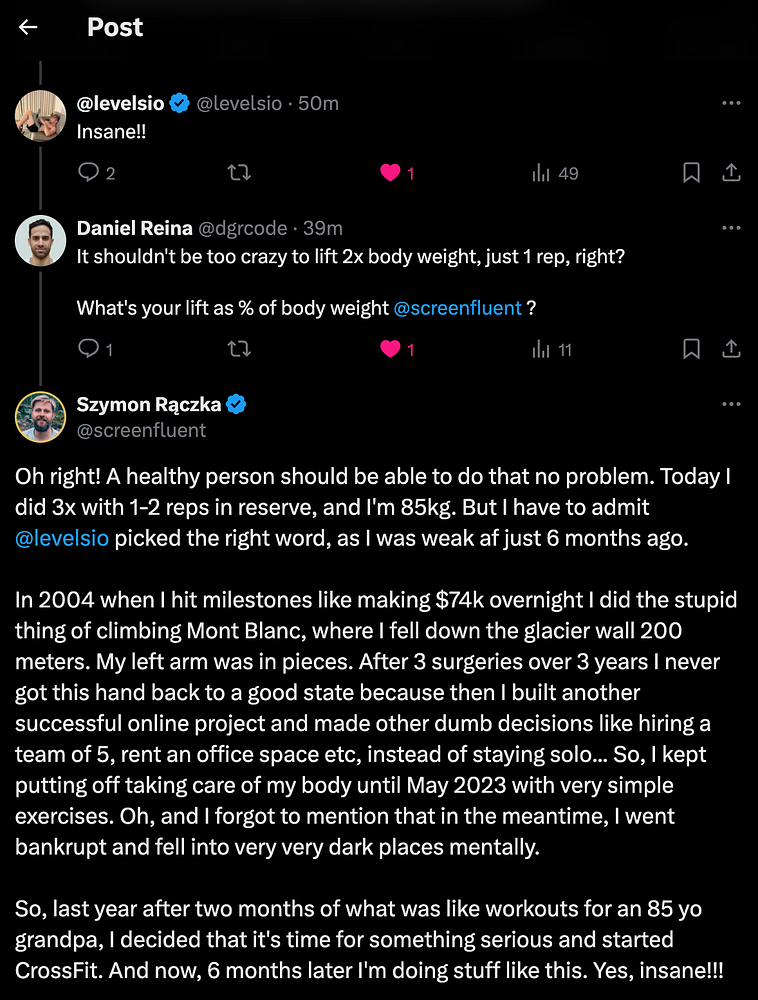Open Szymon Rączka's profile picture
Image resolution: width=758 pixels, height=1000 pixels.
pyautogui.click(x=41, y=417)
